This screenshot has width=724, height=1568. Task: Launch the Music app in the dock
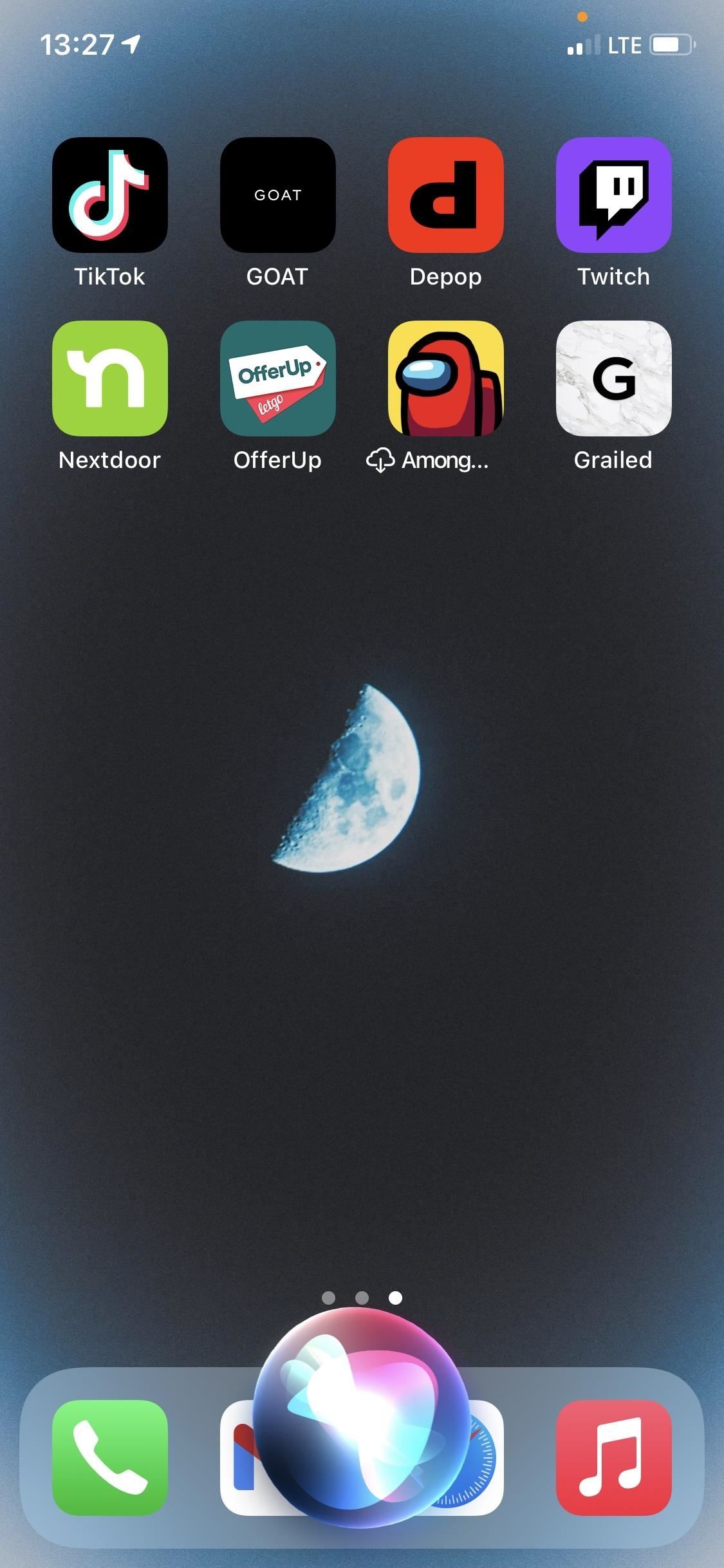click(x=614, y=1457)
